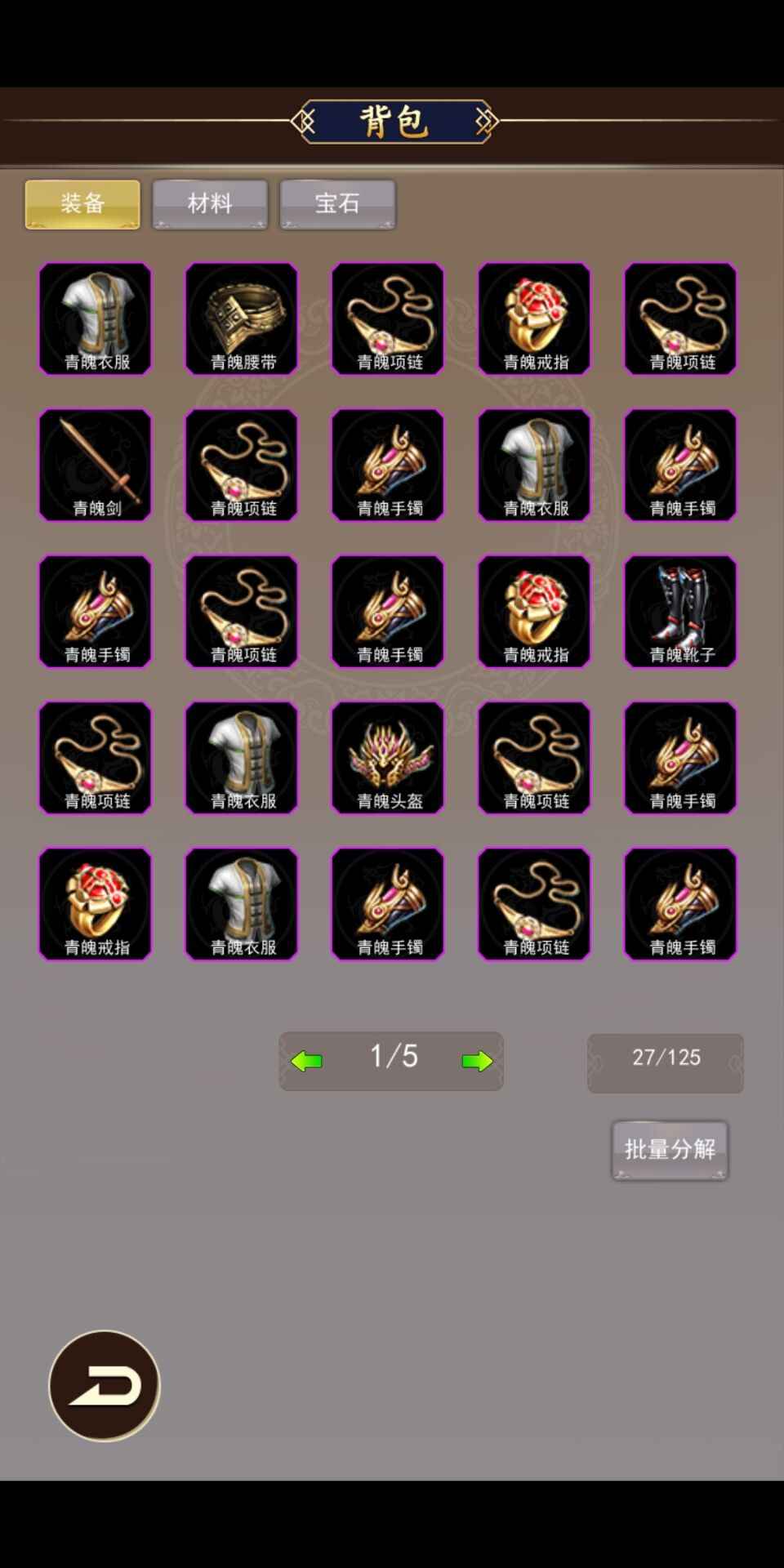Switch to the 宝石 tab

337,204
